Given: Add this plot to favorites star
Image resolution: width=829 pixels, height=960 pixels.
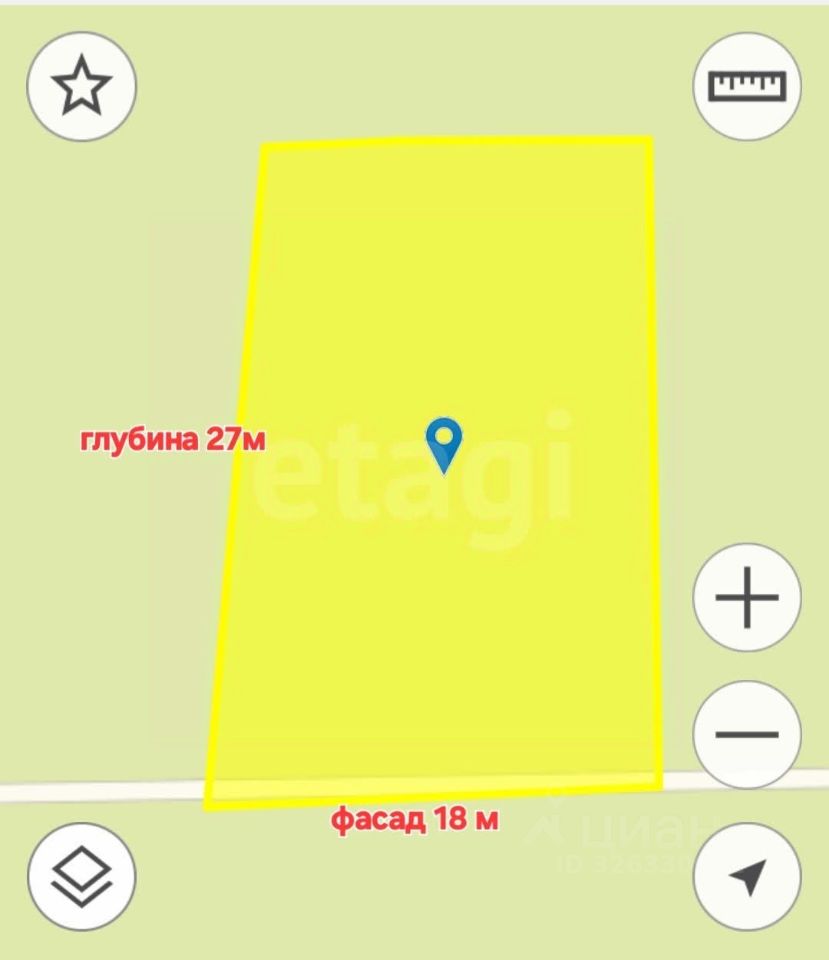Looking at the screenshot, I should click(81, 86).
